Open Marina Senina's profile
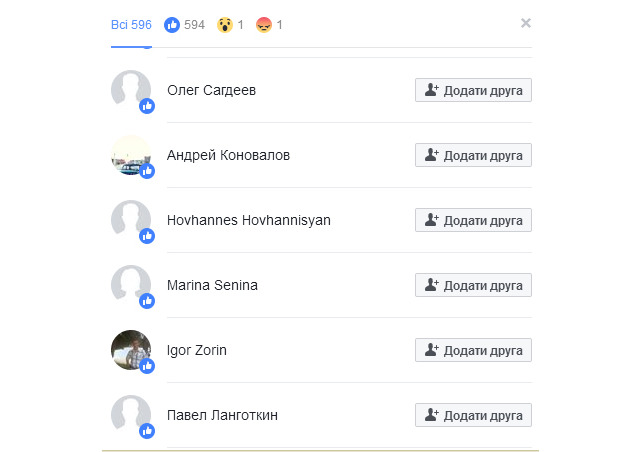640x452 pixels. coord(212,285)
